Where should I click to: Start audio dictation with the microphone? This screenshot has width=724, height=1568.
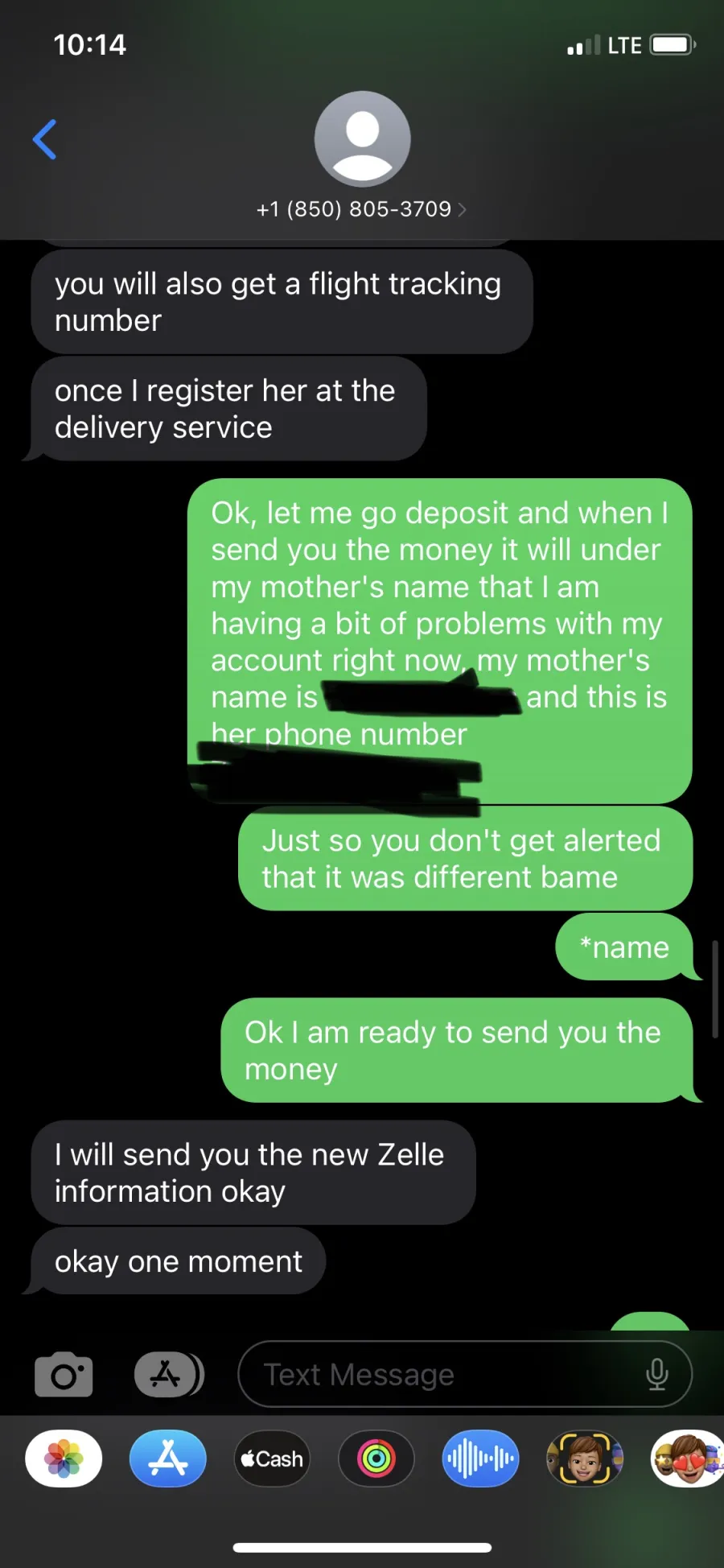point(657,1374)
